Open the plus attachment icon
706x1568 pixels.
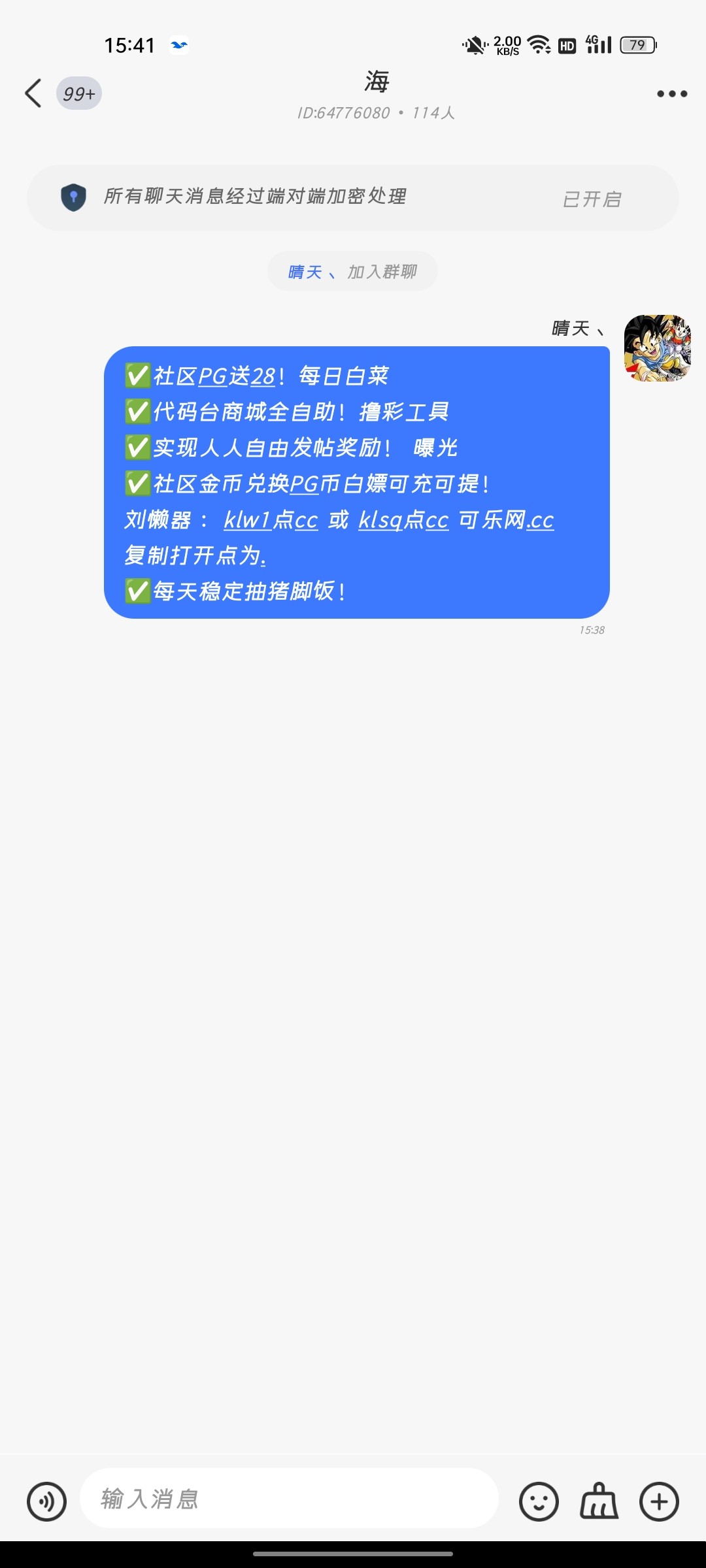pyautogui.click(x=660, y=1499)
